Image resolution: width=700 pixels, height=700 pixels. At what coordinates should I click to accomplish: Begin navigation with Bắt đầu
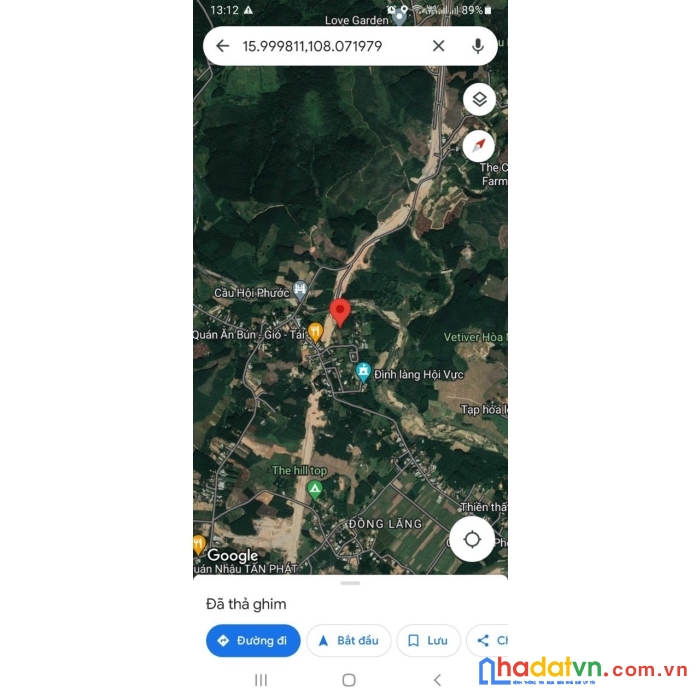click(348, 641)
